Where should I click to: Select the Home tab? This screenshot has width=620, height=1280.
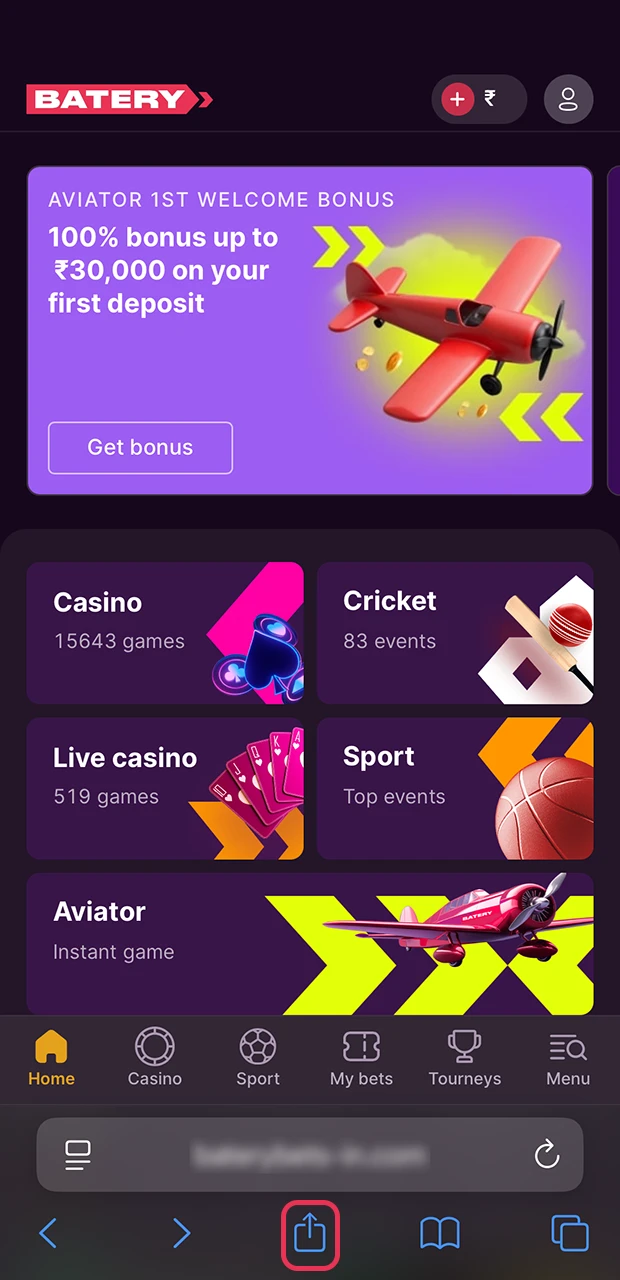[52, 1059]
